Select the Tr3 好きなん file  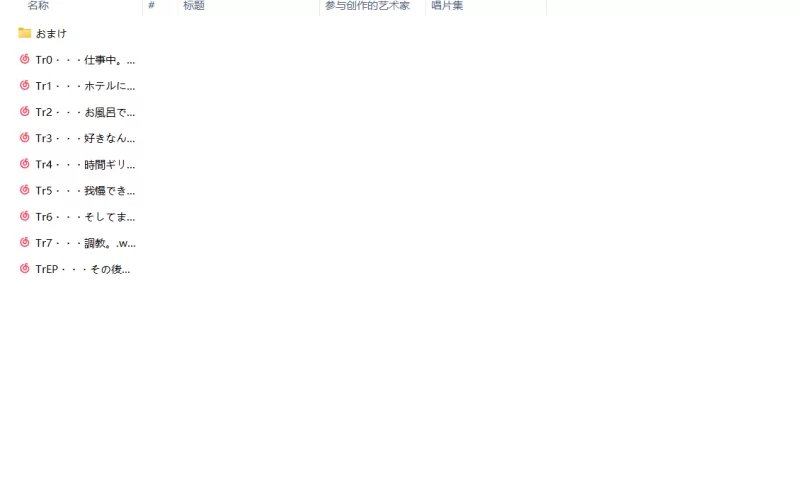(x=84, y=138)
